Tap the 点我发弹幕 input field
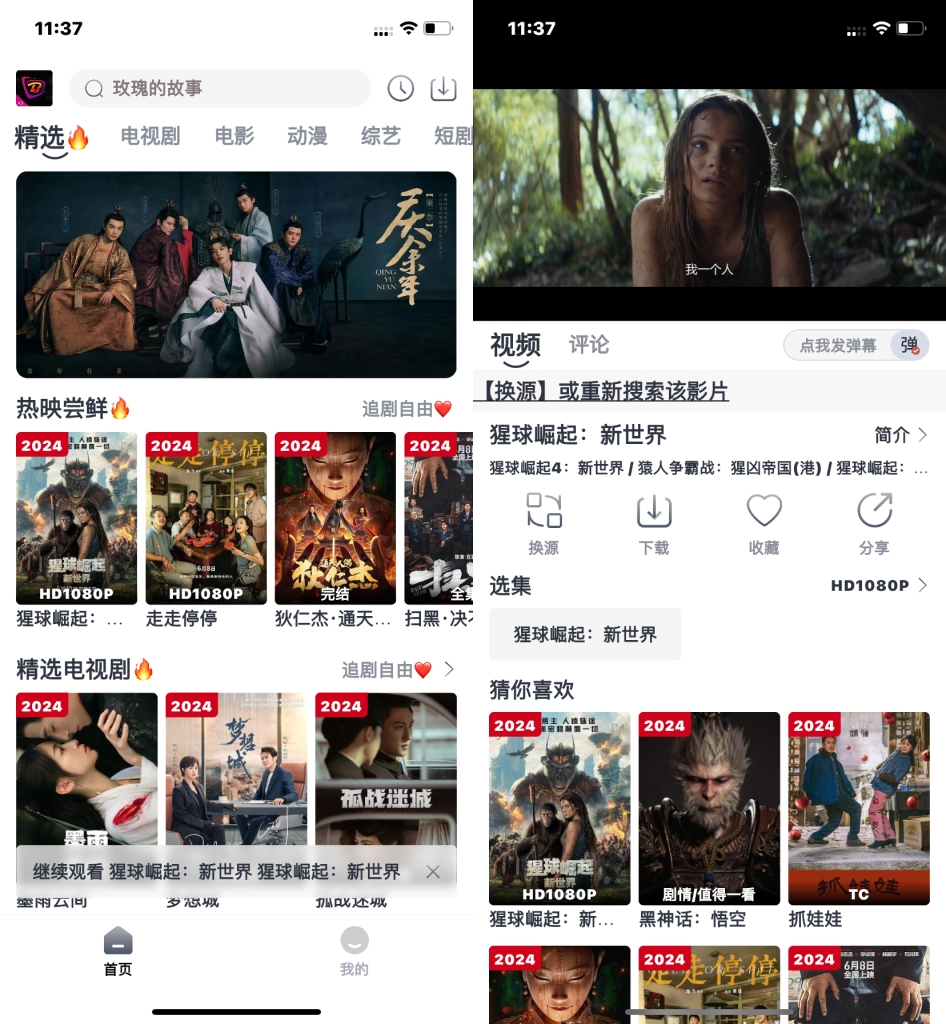This screenshot has width=946, height=1024. pyautogui.click(x=837, y=345)
